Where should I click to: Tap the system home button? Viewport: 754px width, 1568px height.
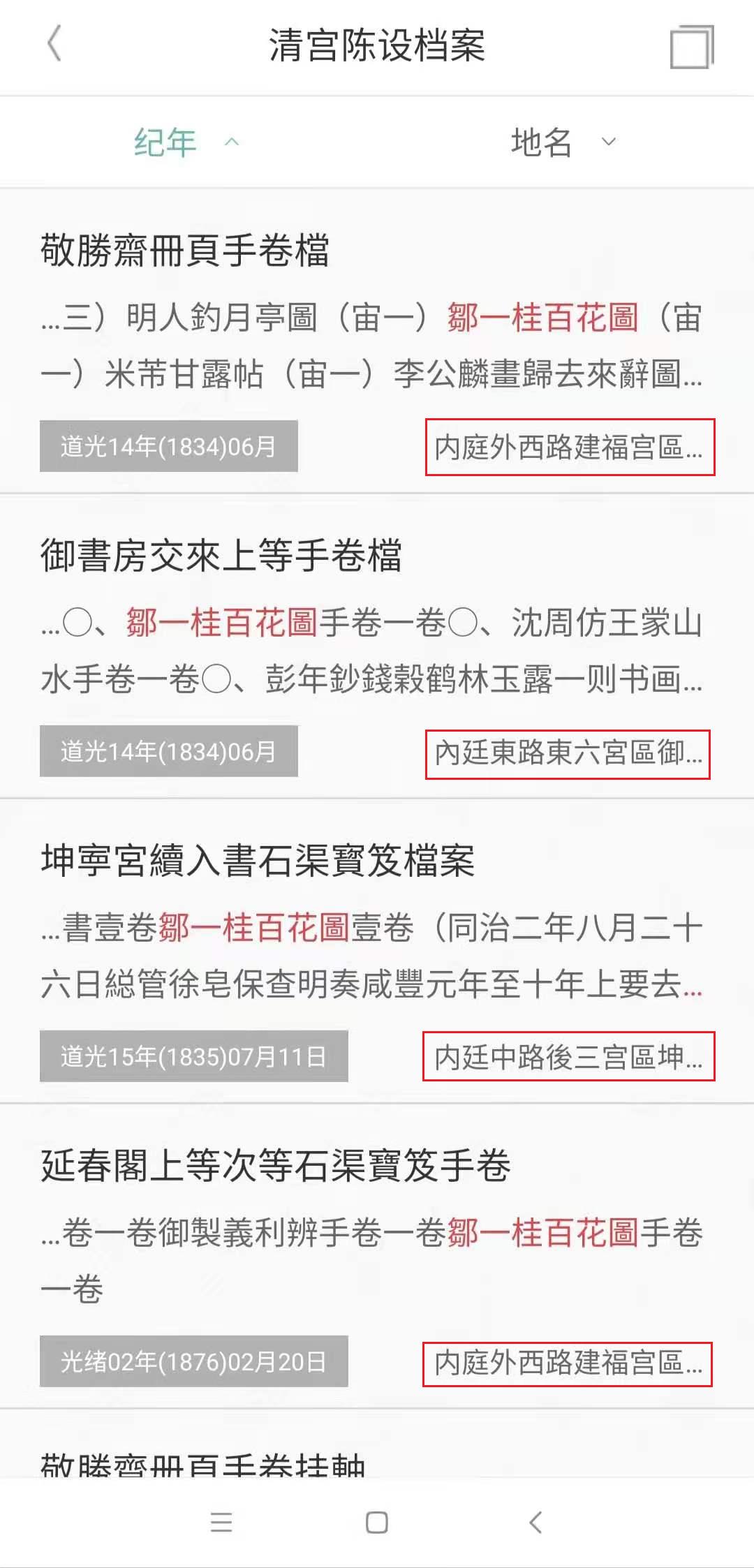(377, 1523)
